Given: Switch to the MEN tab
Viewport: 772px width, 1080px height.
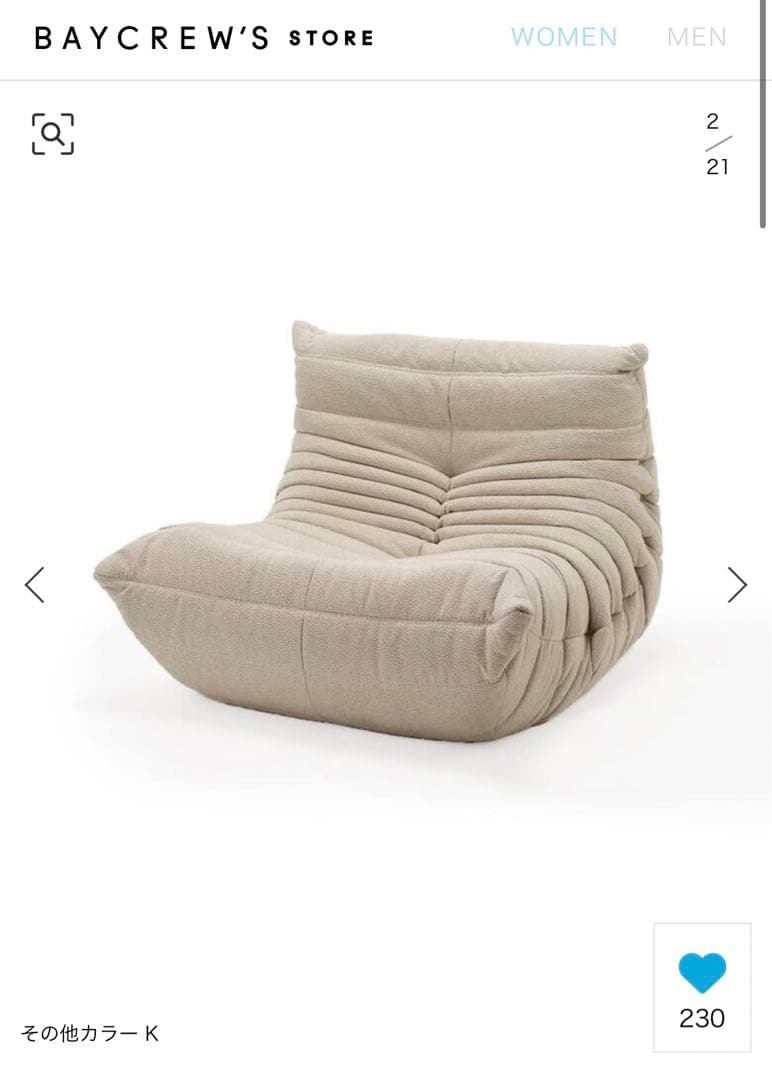Looking at the screenshot, I should tap(697, 37).
